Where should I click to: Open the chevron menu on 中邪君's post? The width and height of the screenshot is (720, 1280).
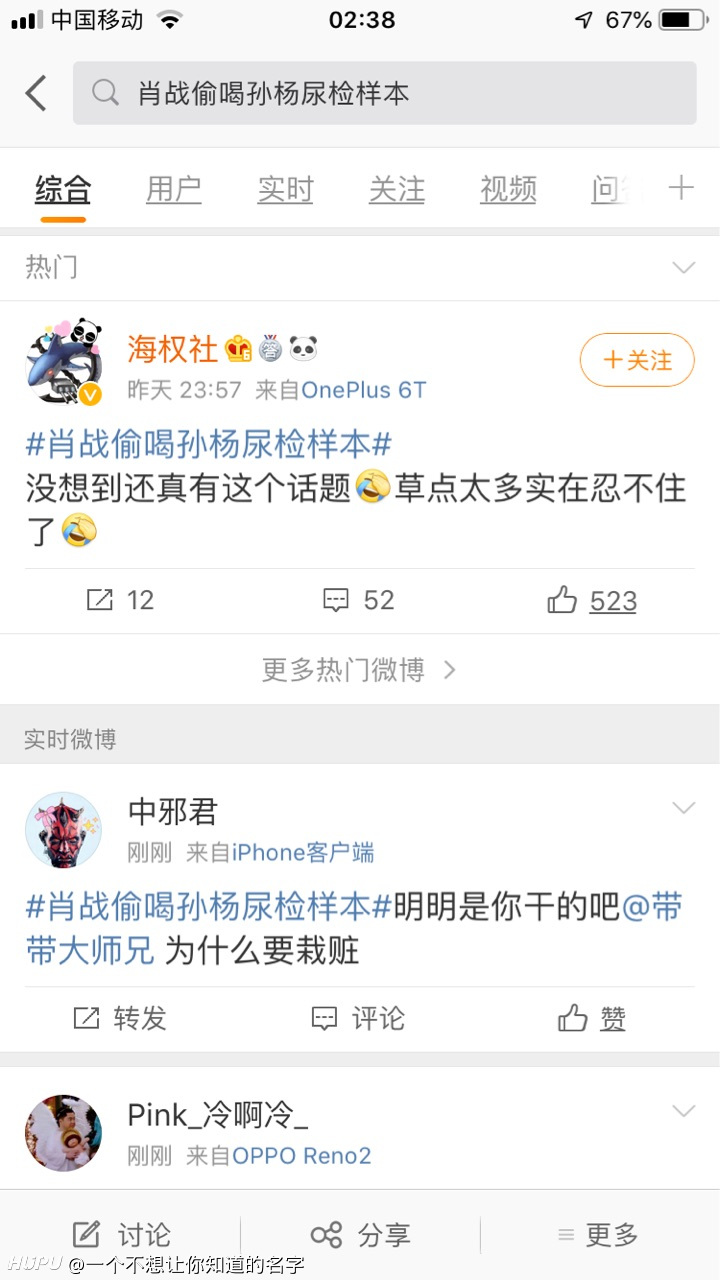pyautogui.click(x=684, y=808)
